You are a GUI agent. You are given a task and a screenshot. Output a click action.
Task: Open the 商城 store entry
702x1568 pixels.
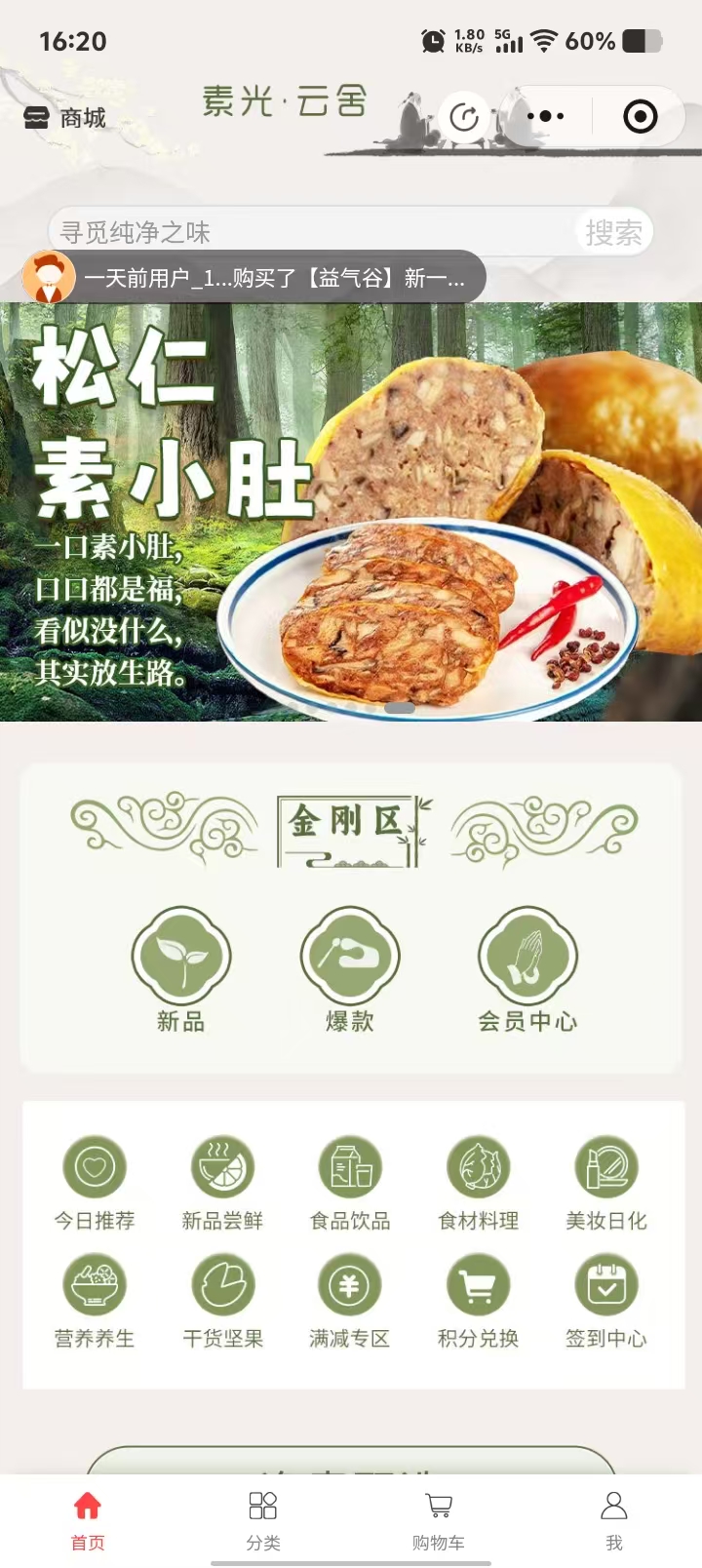click(x=64, y=118)
